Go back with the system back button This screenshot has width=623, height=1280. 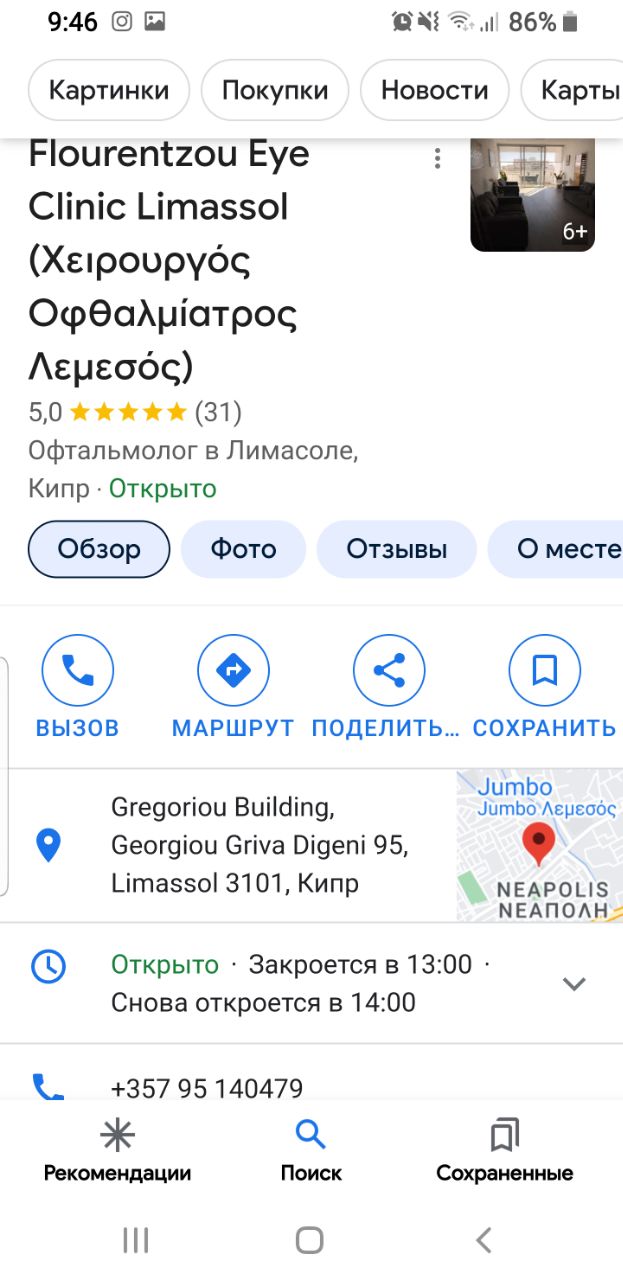point(484,1241)
